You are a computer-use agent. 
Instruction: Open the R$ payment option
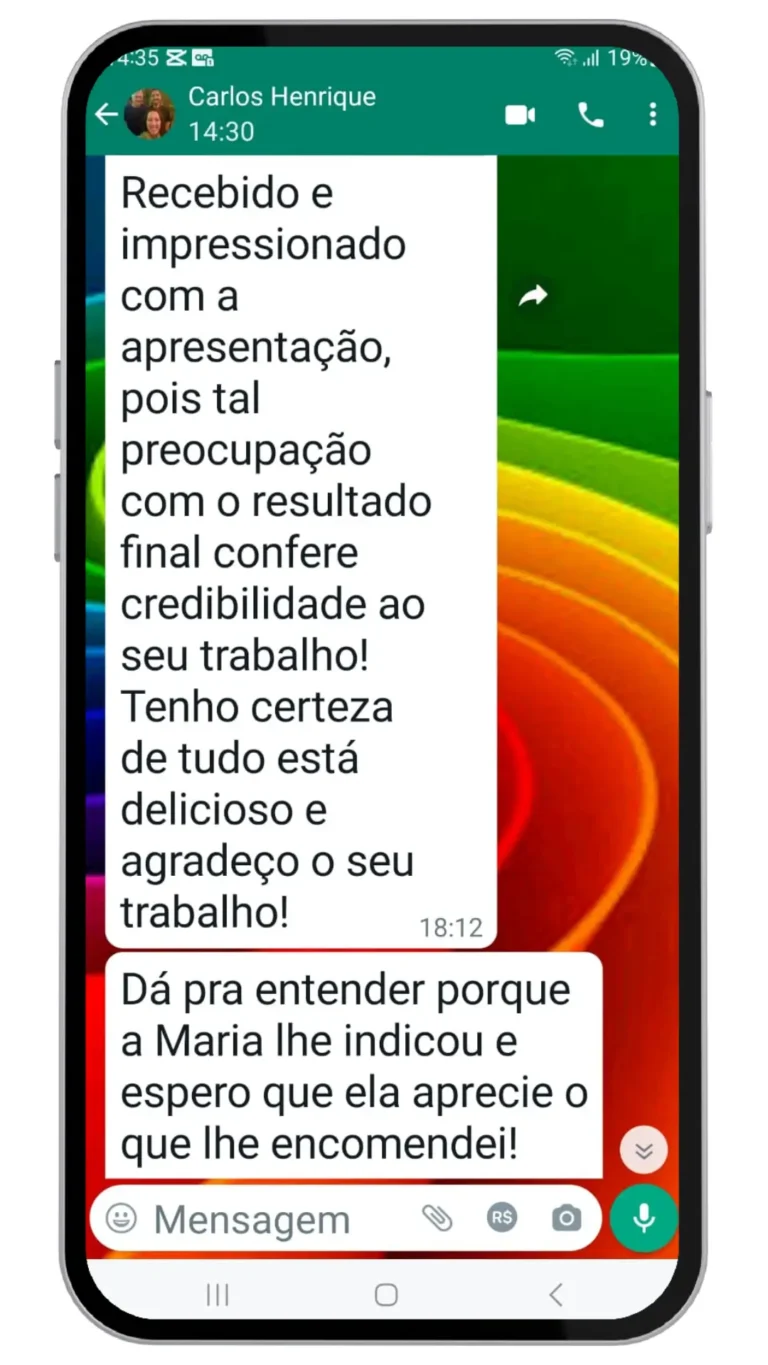click(502, 1218)
